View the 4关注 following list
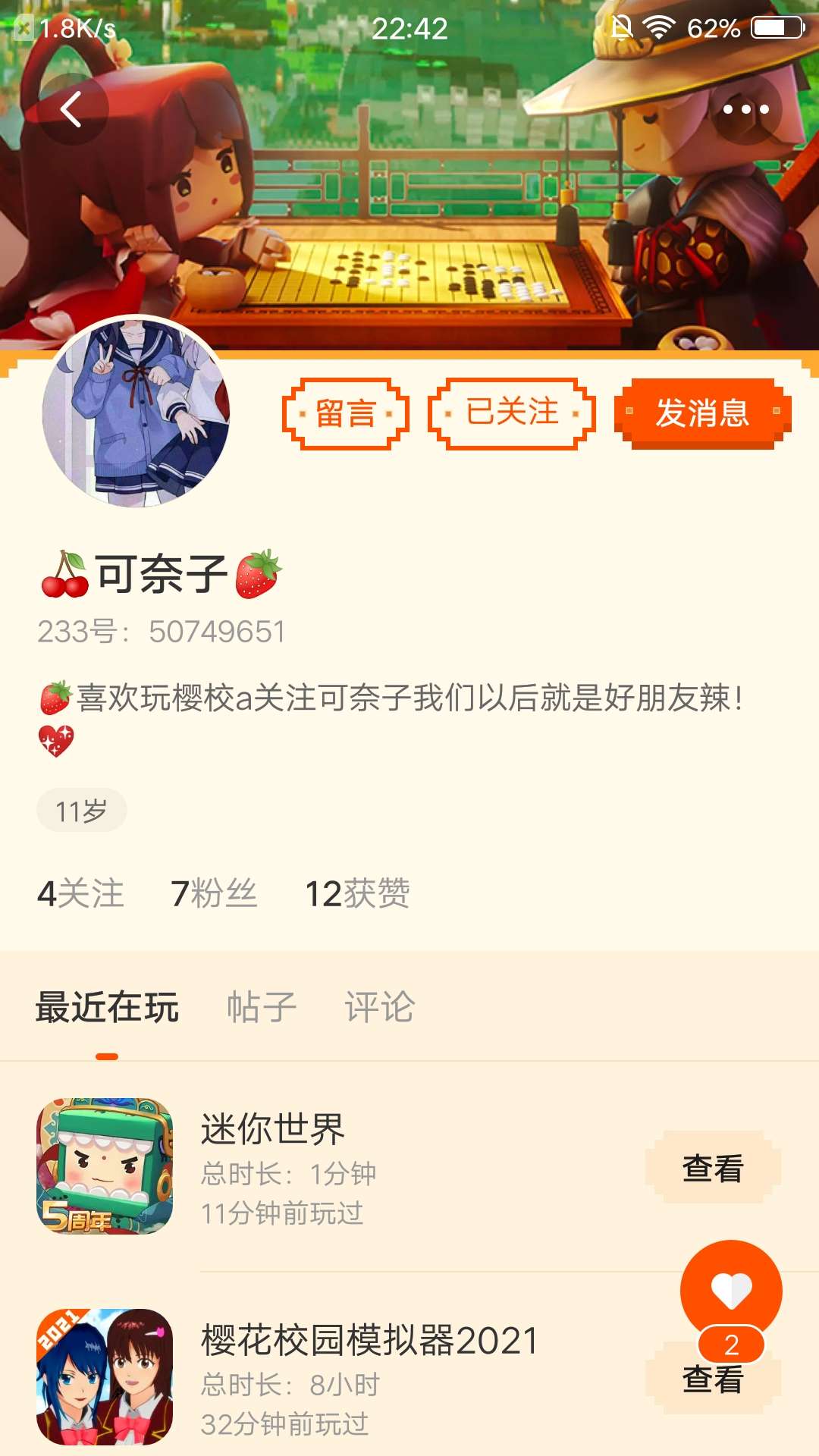 [x=80, y=893]
